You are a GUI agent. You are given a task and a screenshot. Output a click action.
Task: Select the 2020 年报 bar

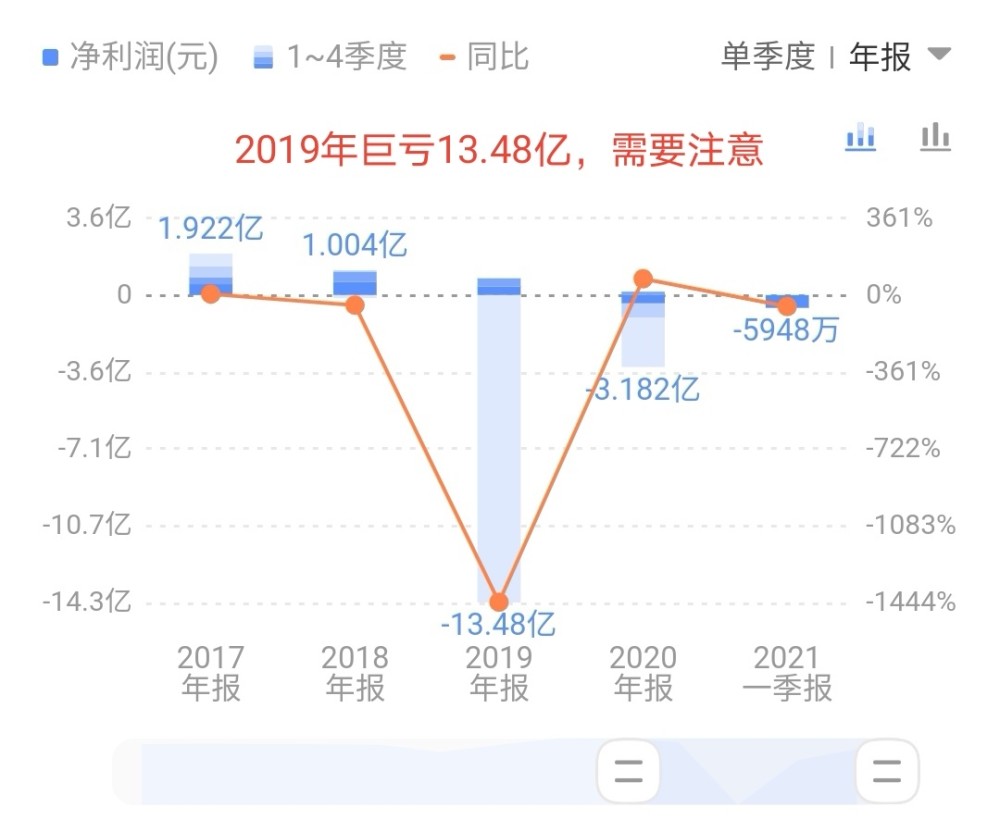[643, 330]
